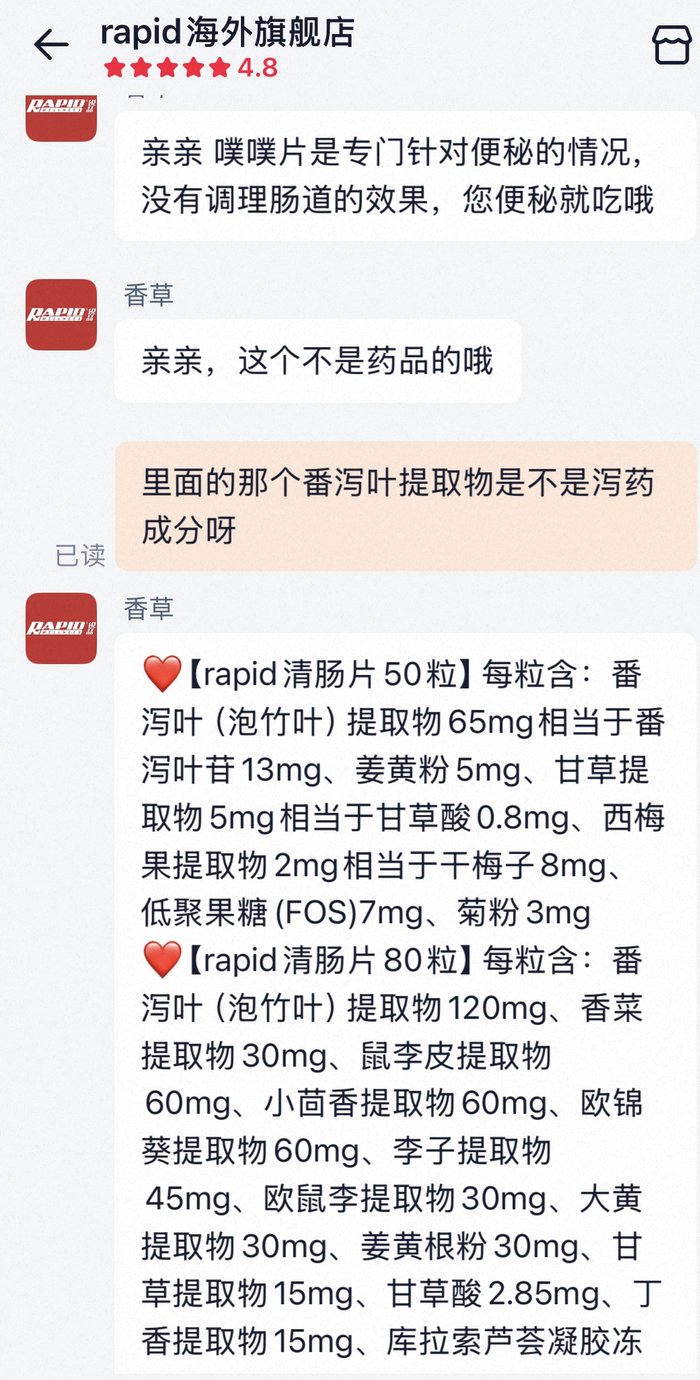Open the rapid海外旗舰店 shop title
Screen dimensions: 700x1380
[x=227, y=33]
